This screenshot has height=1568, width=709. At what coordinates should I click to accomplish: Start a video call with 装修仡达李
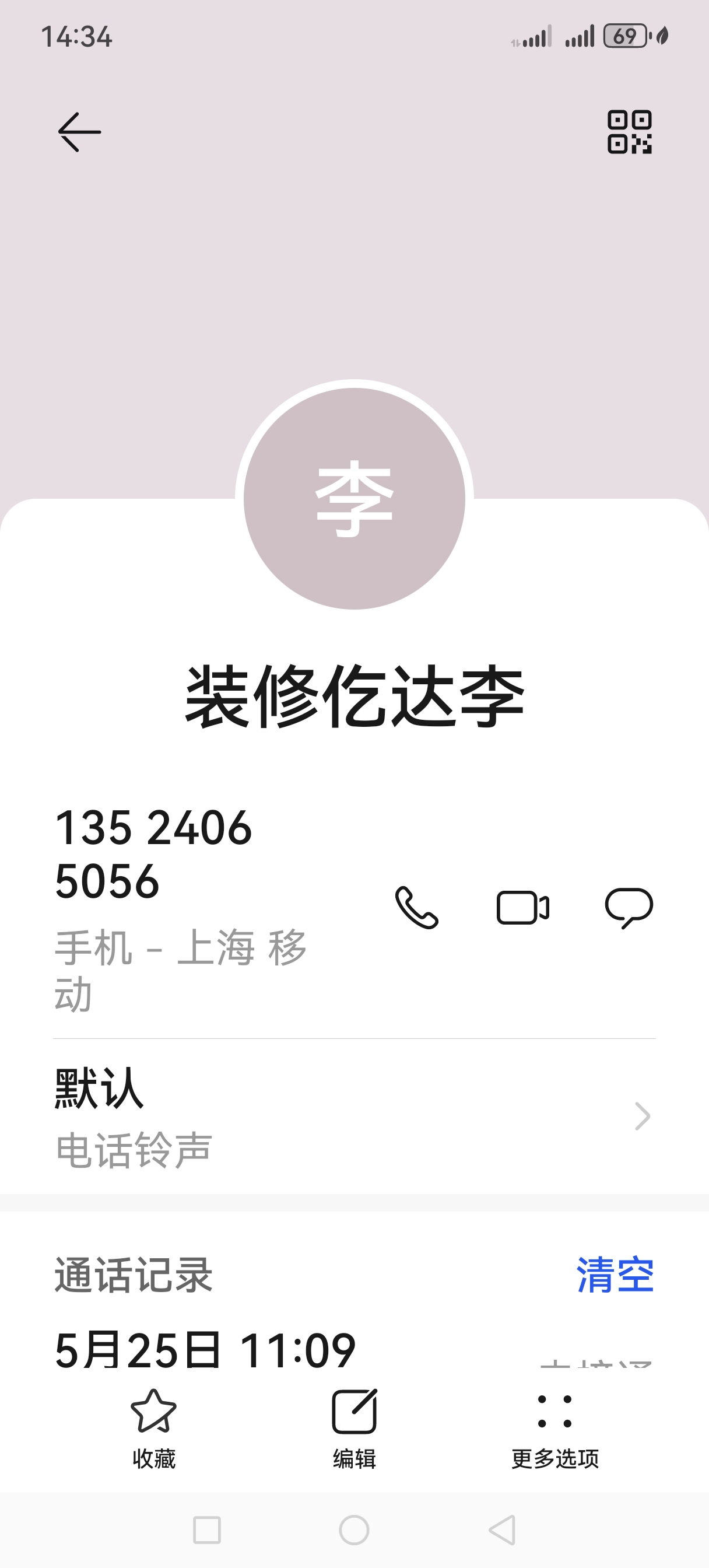pyautogui.click(x=523, y=908)
